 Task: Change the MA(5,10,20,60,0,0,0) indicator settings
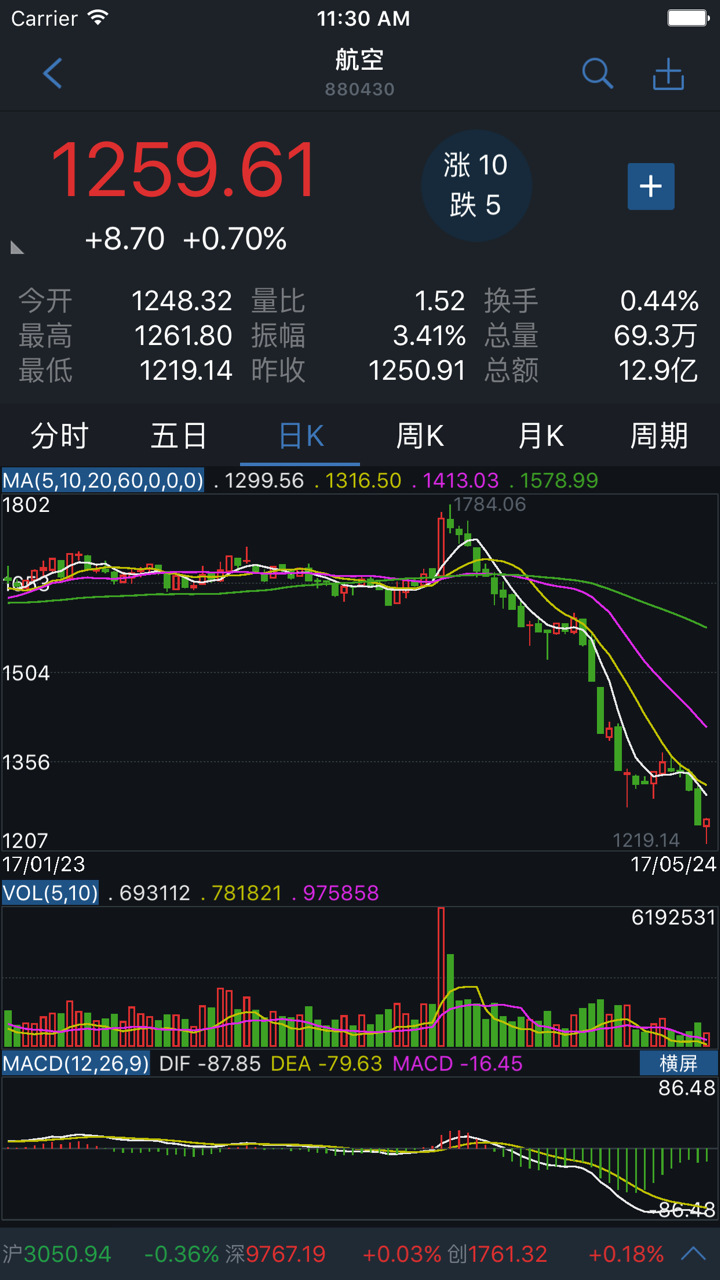point(103,481)
